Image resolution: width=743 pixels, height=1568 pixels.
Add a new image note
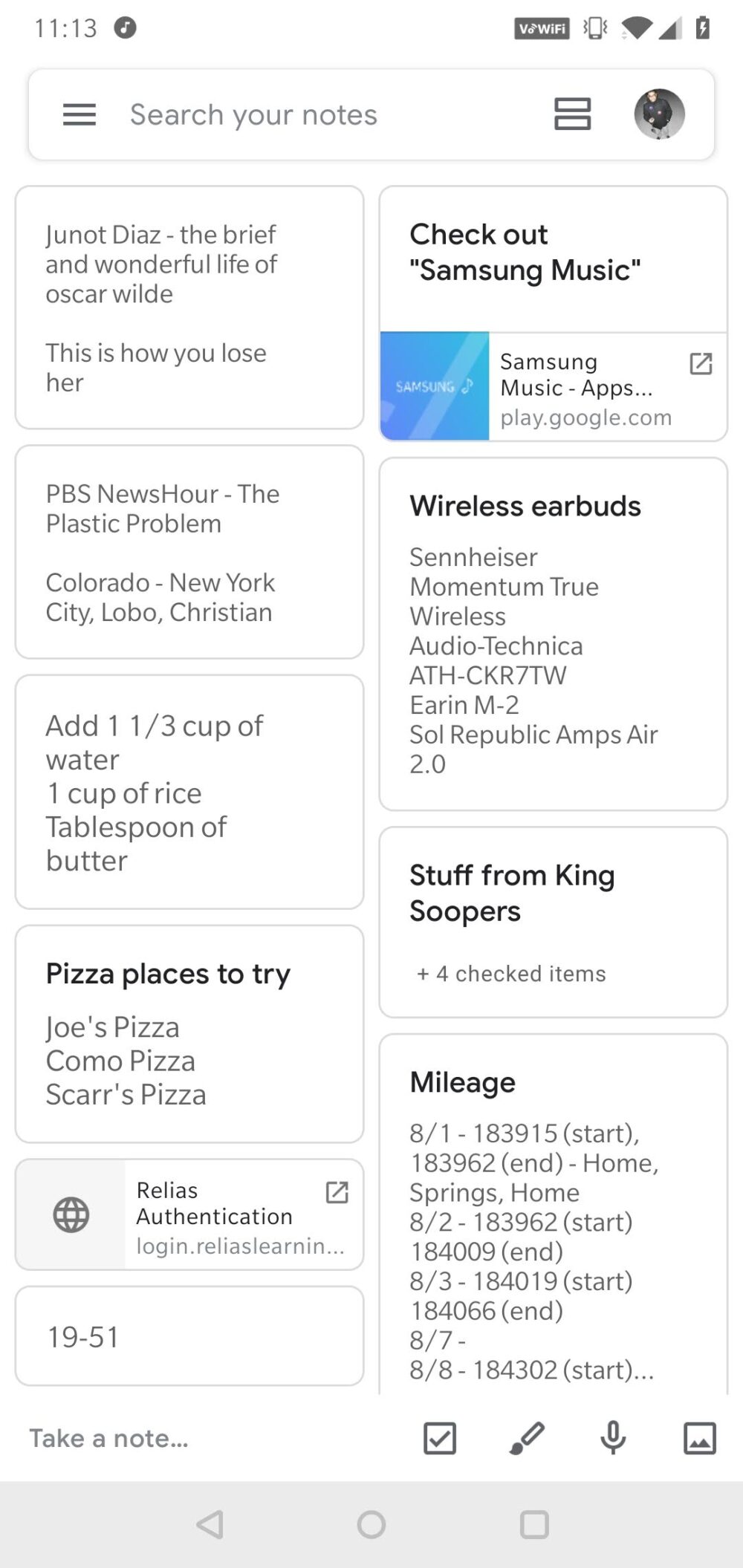tap(699, 1438)
